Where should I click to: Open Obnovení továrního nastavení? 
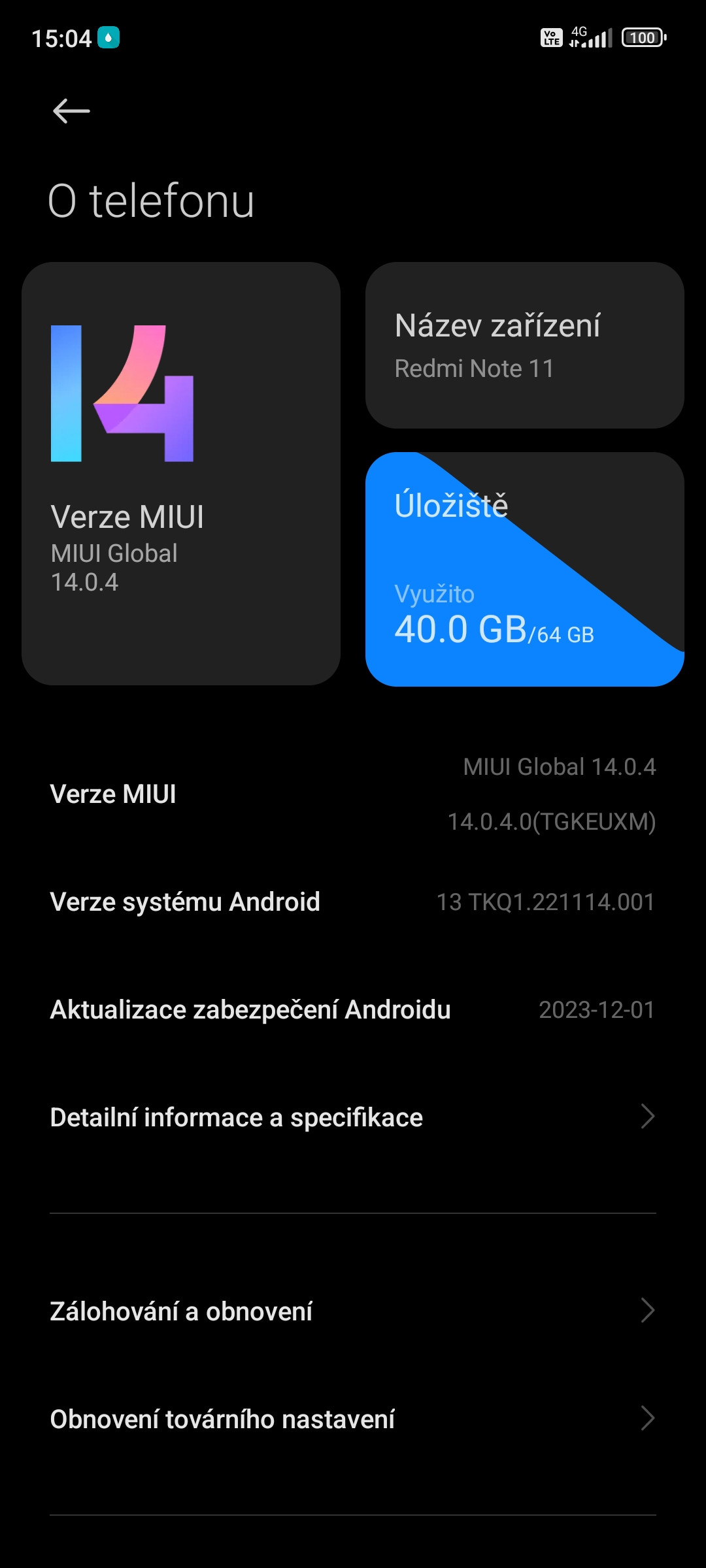353,1419
